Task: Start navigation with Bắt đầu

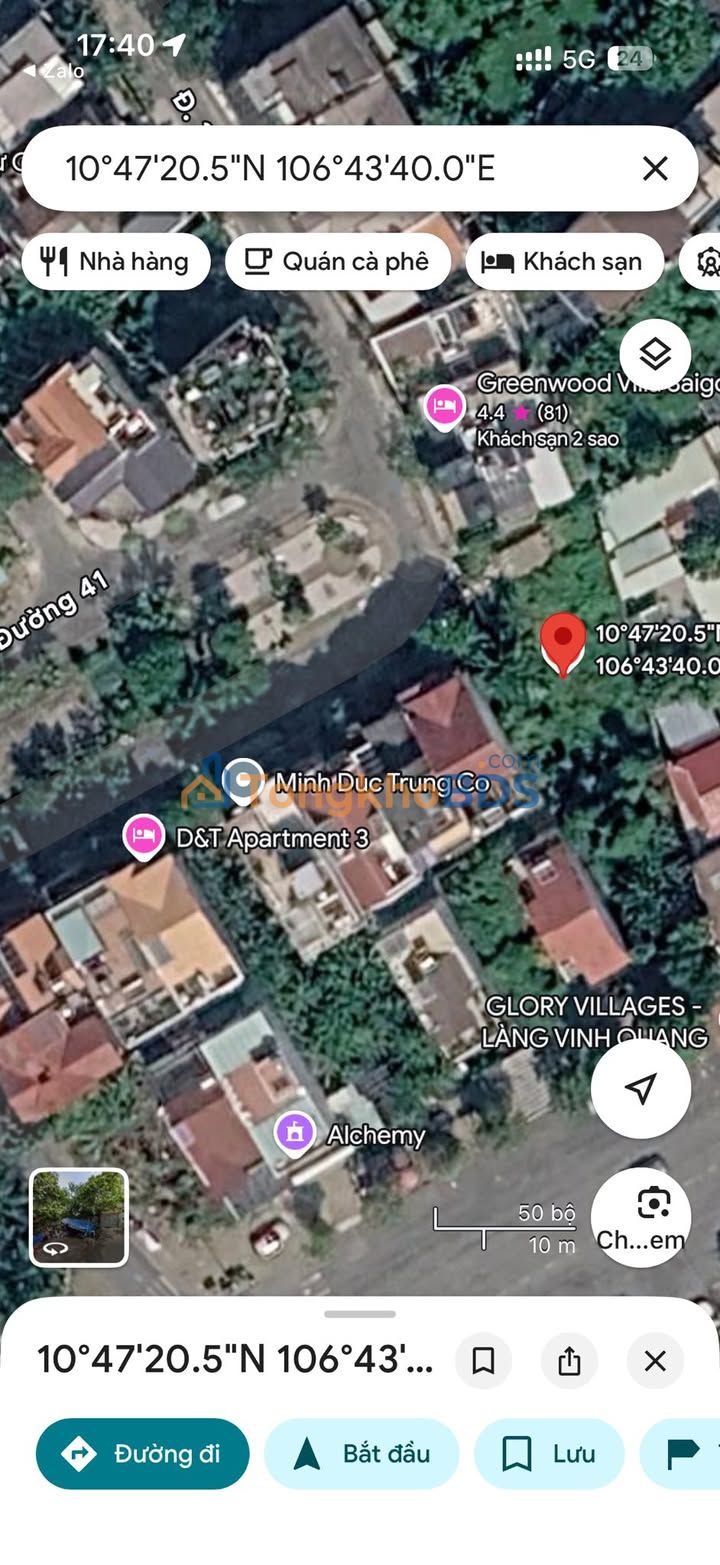Action: pos(361,1453)
